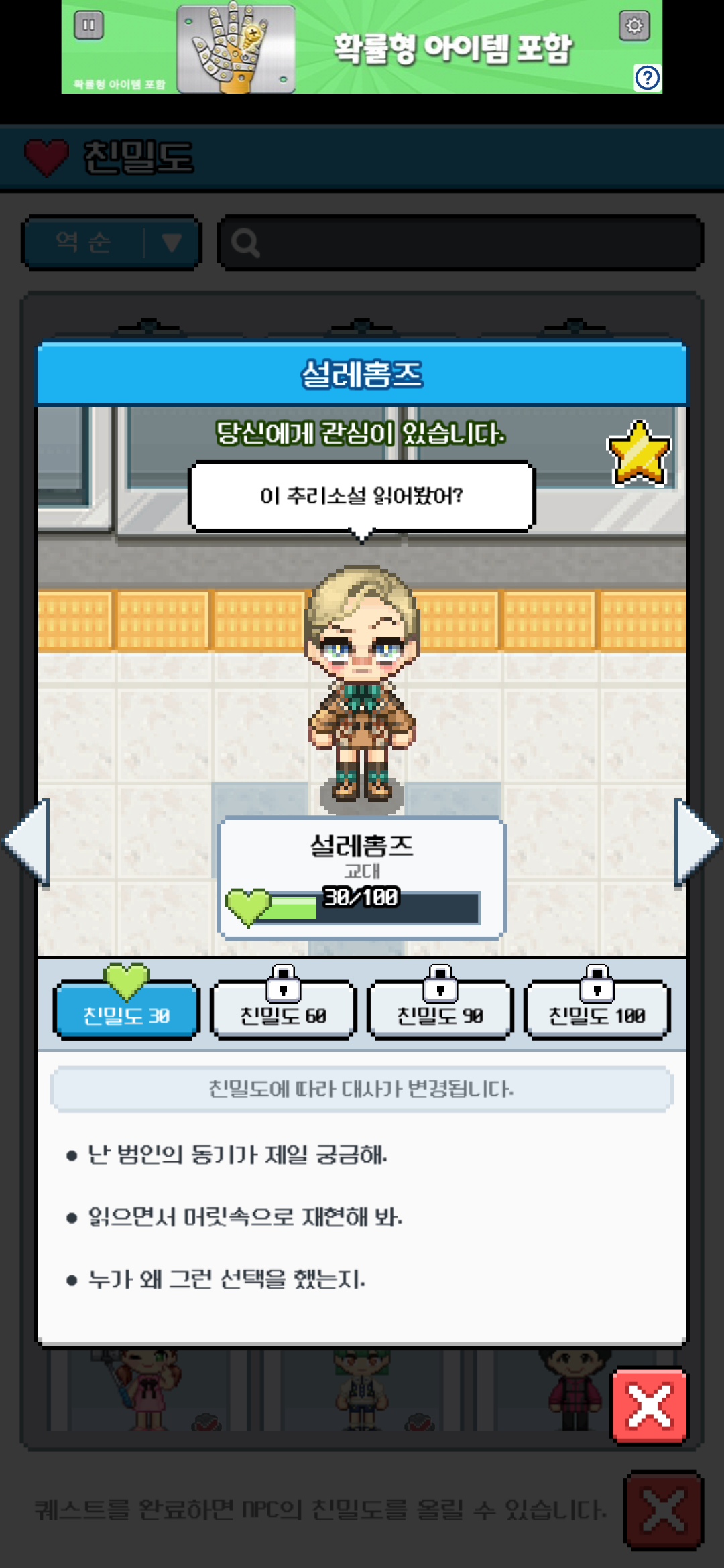Screen dimensions: 724x1568
Task: Go to the previous character with left arrow
Action: coord(28,842)
